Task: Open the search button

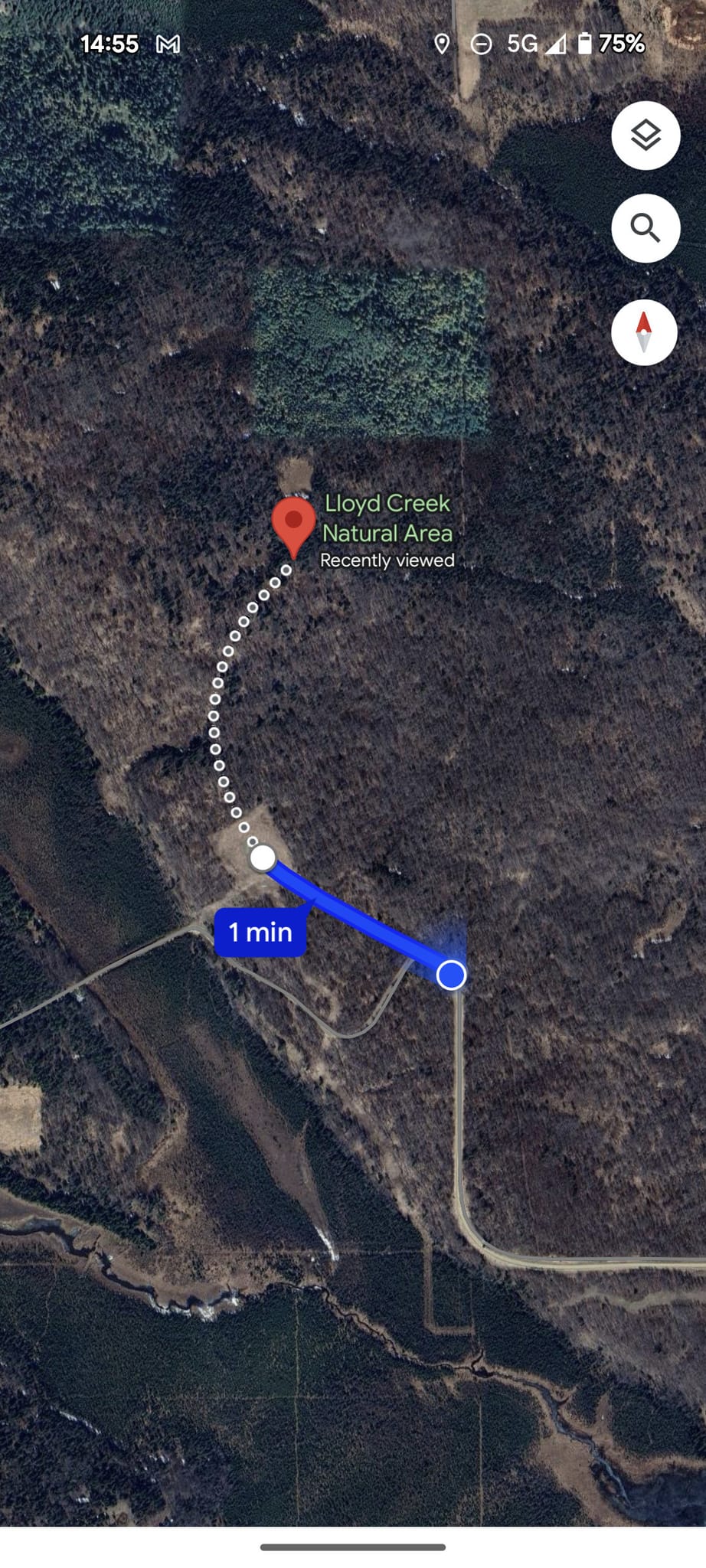Action: pyautogui.click(x=646, y=228)
